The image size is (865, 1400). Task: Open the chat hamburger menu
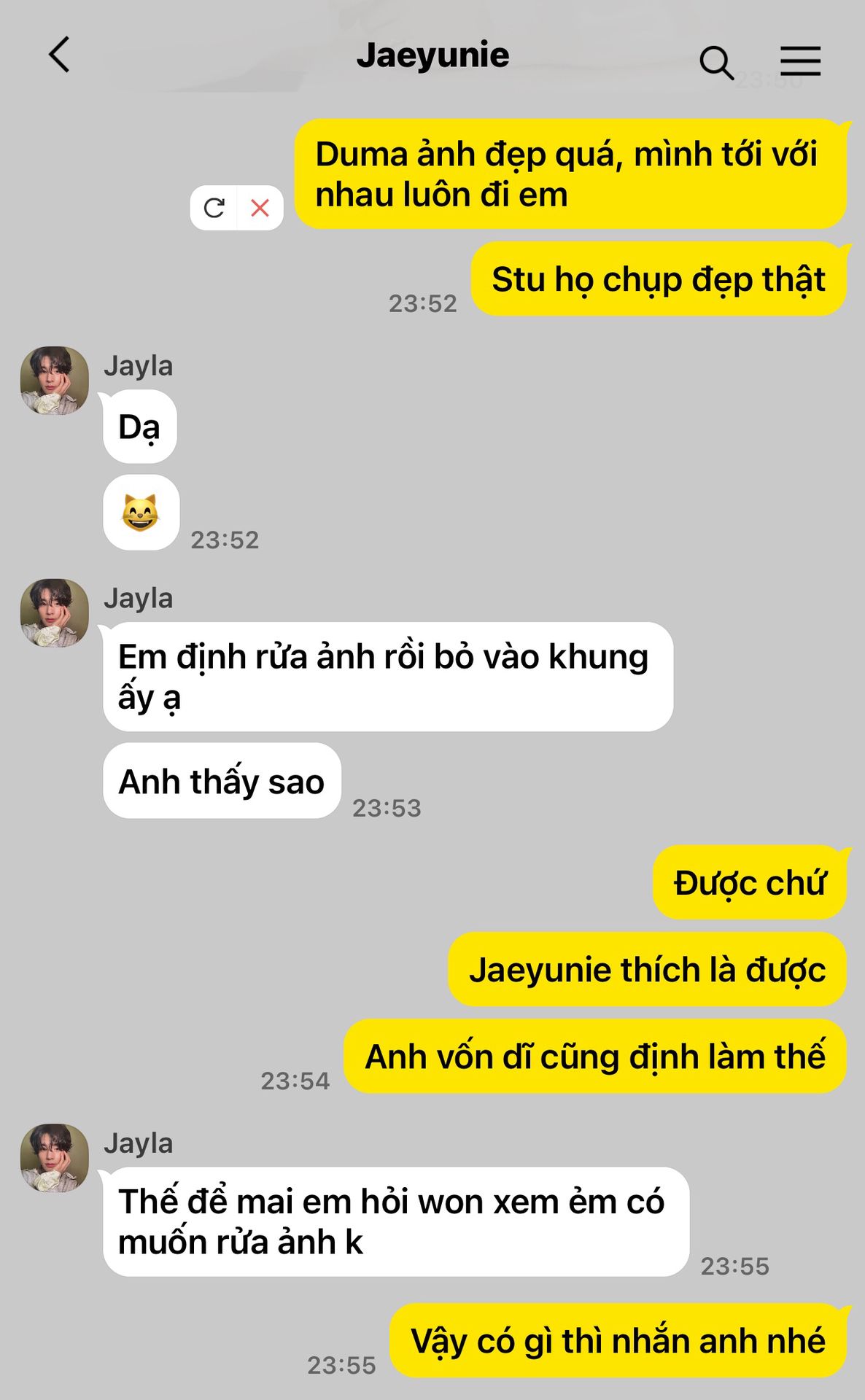coord(800,61)
